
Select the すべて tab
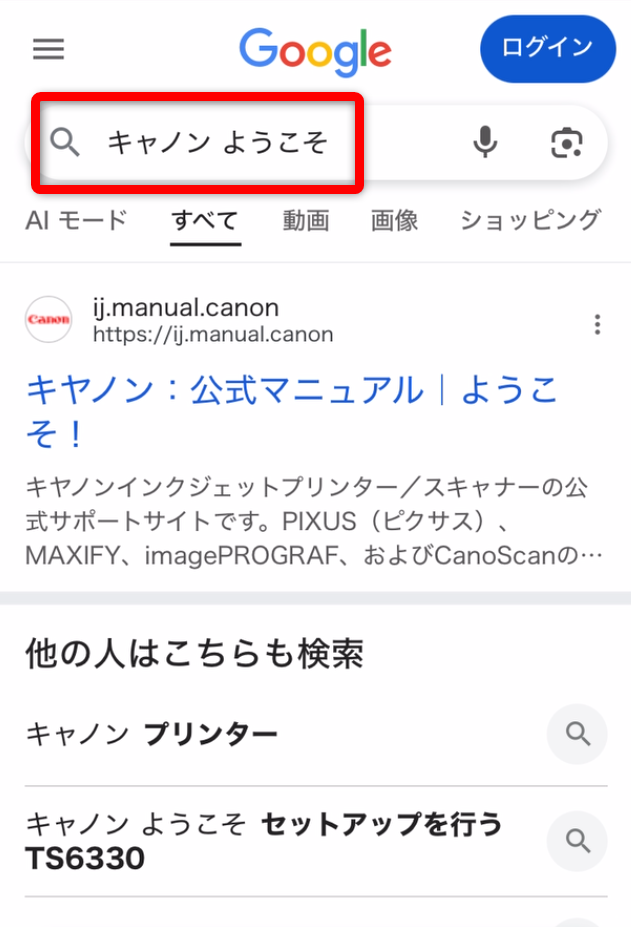[x=205, y=220]
